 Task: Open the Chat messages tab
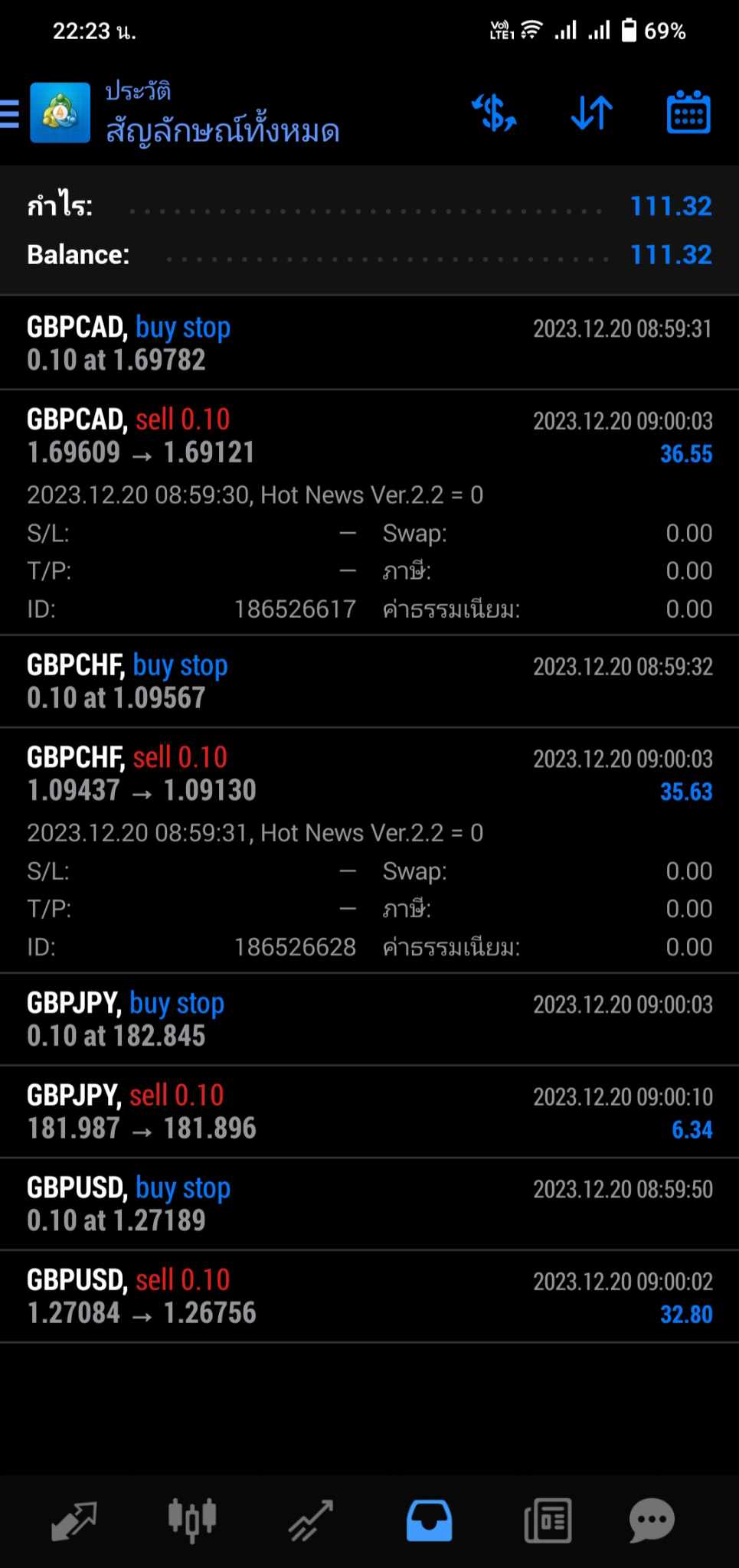pos(652,1521)
